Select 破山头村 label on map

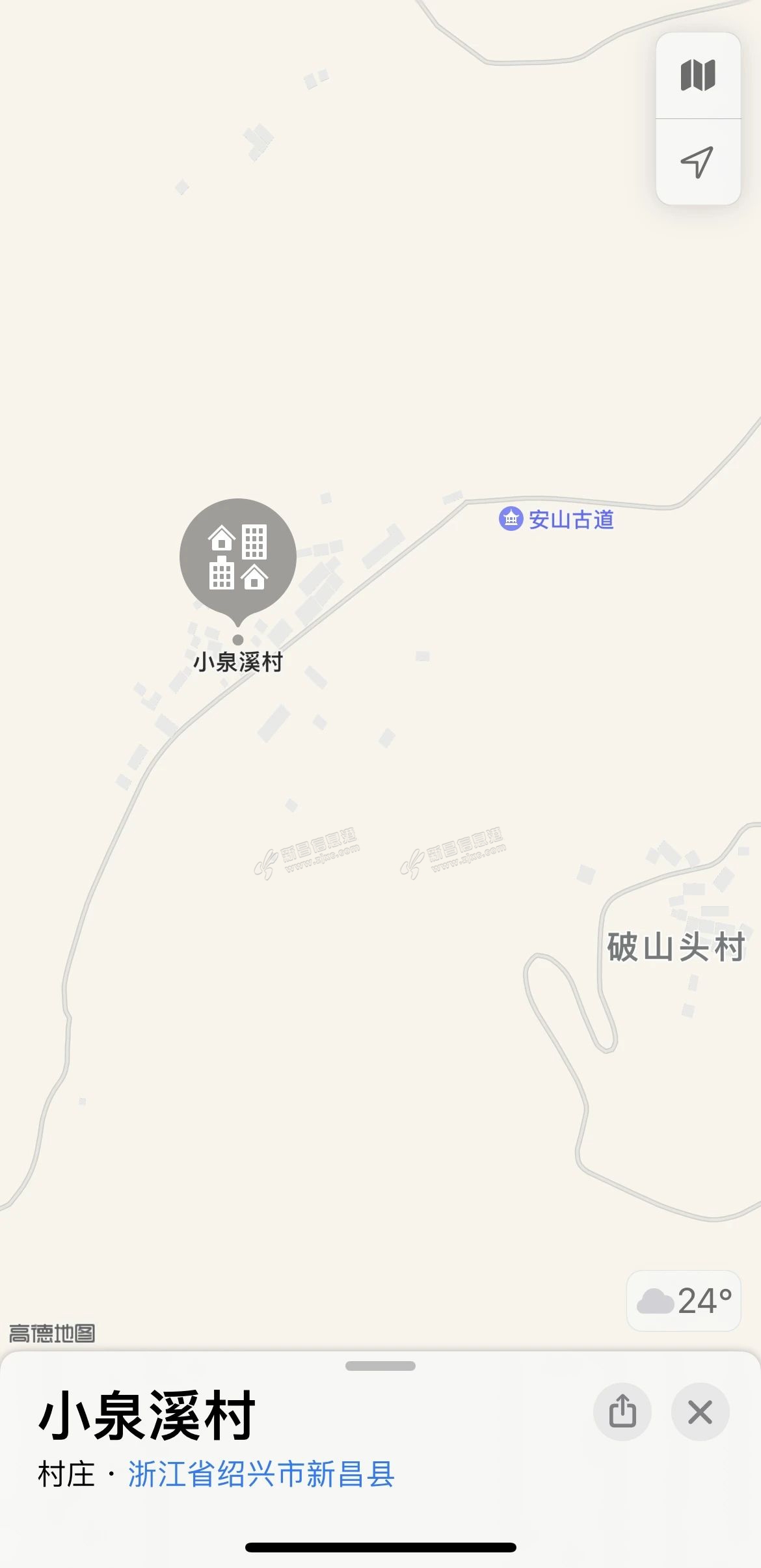click(676, 947)
